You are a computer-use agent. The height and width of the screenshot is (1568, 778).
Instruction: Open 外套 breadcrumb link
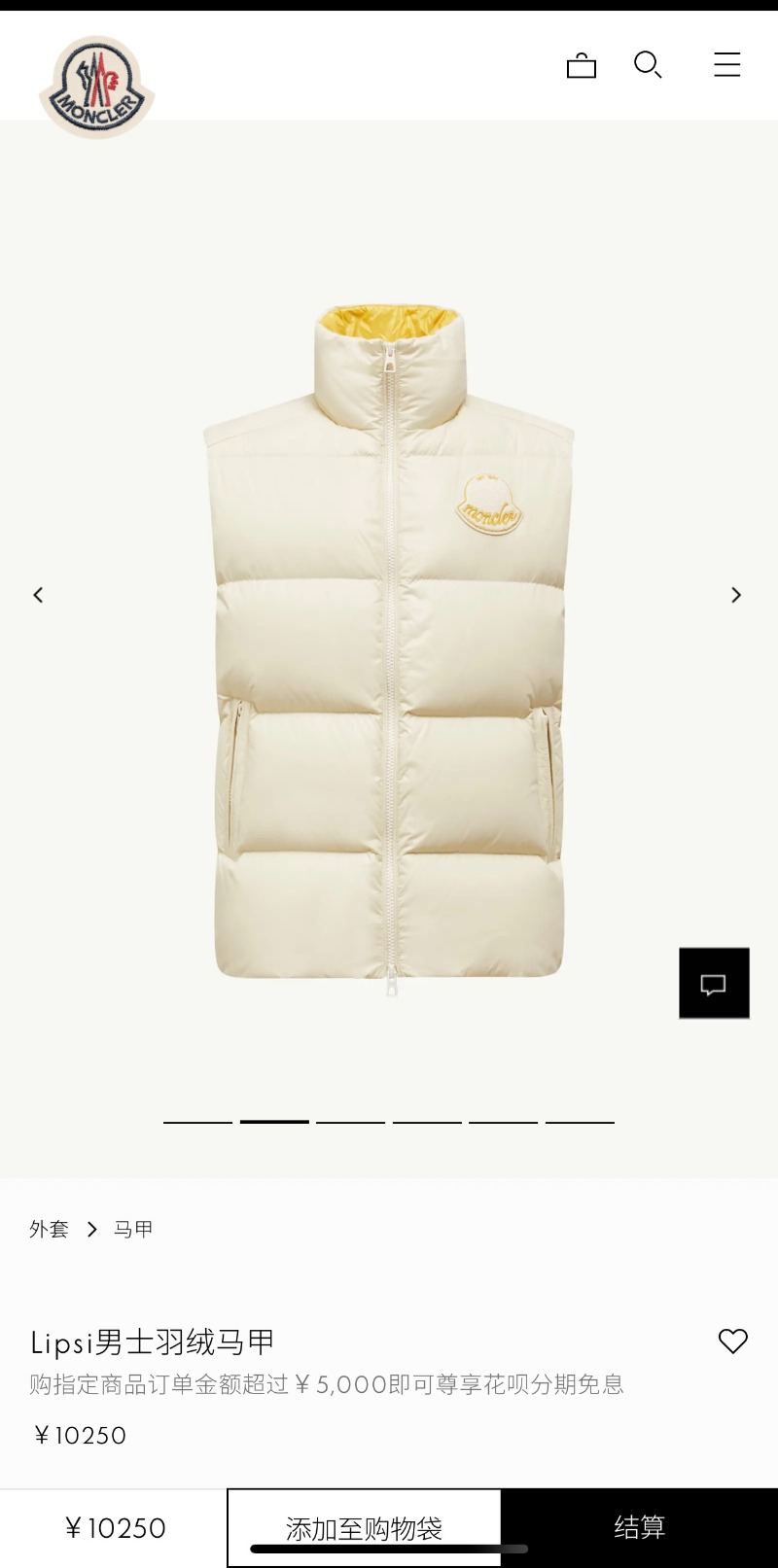[x=49, y=1230]
